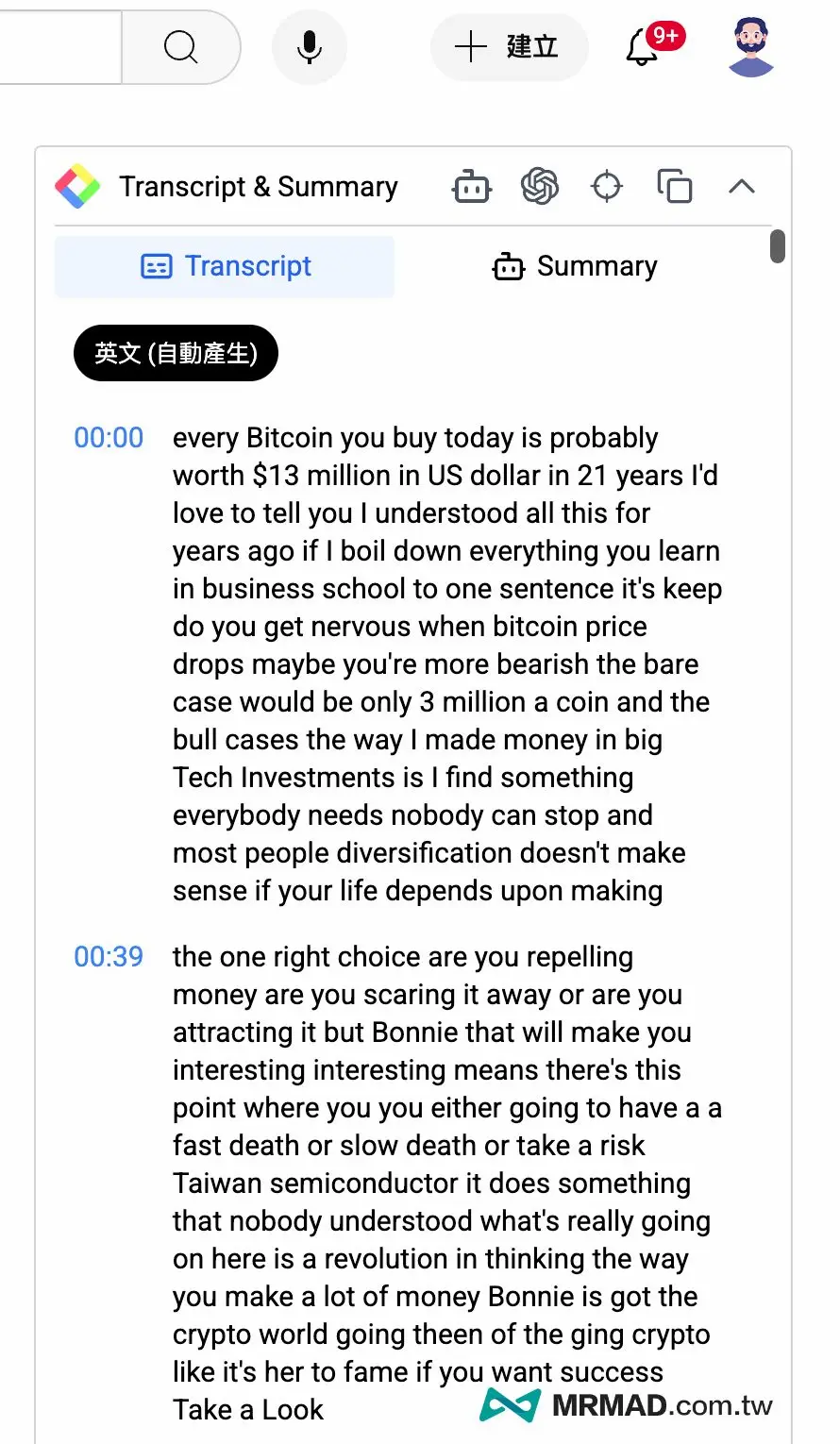Tap the 建立 create button
840x1444 pixels.
[509, 46]
